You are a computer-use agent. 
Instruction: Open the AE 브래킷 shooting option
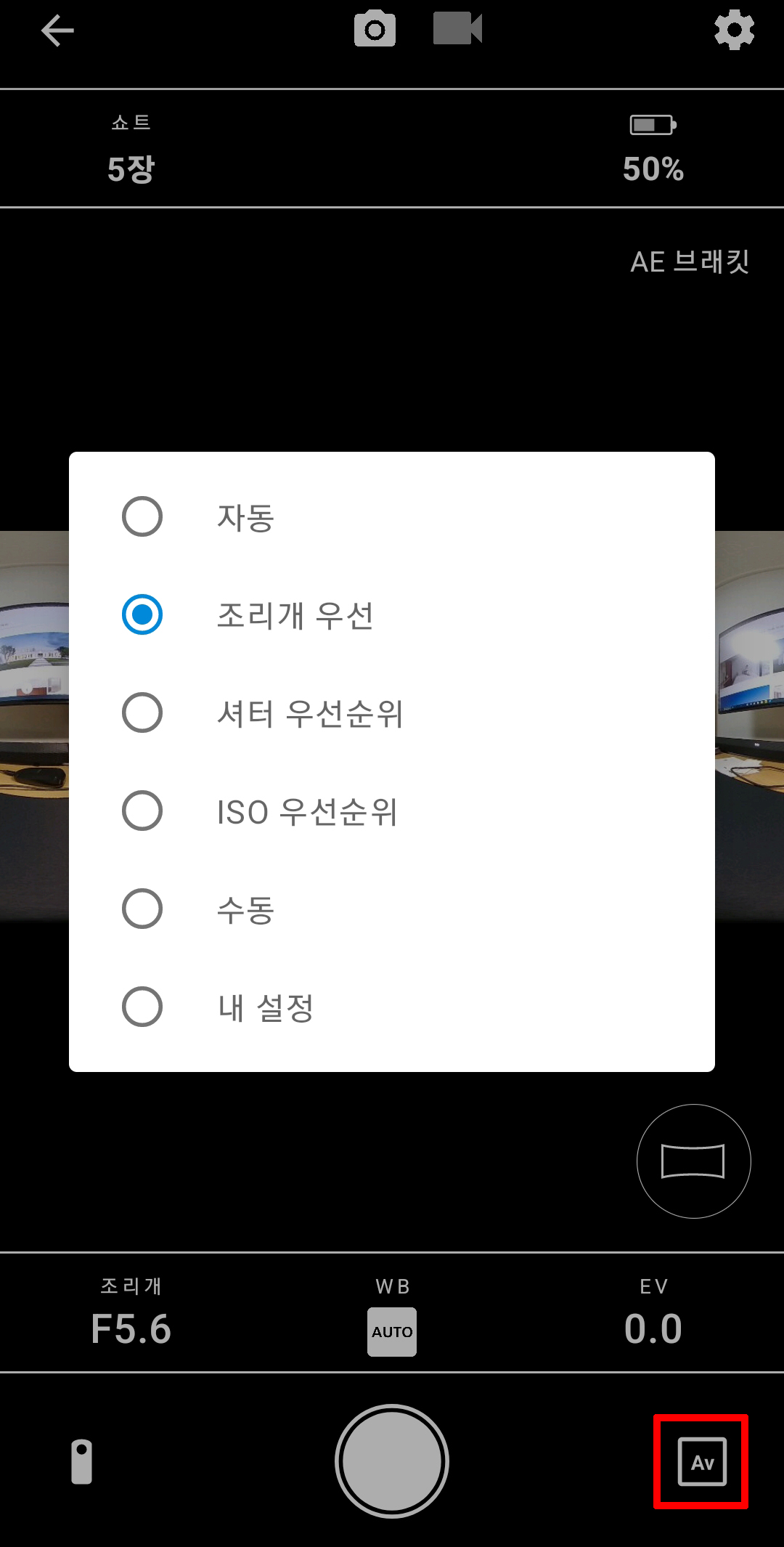[689, 261]
